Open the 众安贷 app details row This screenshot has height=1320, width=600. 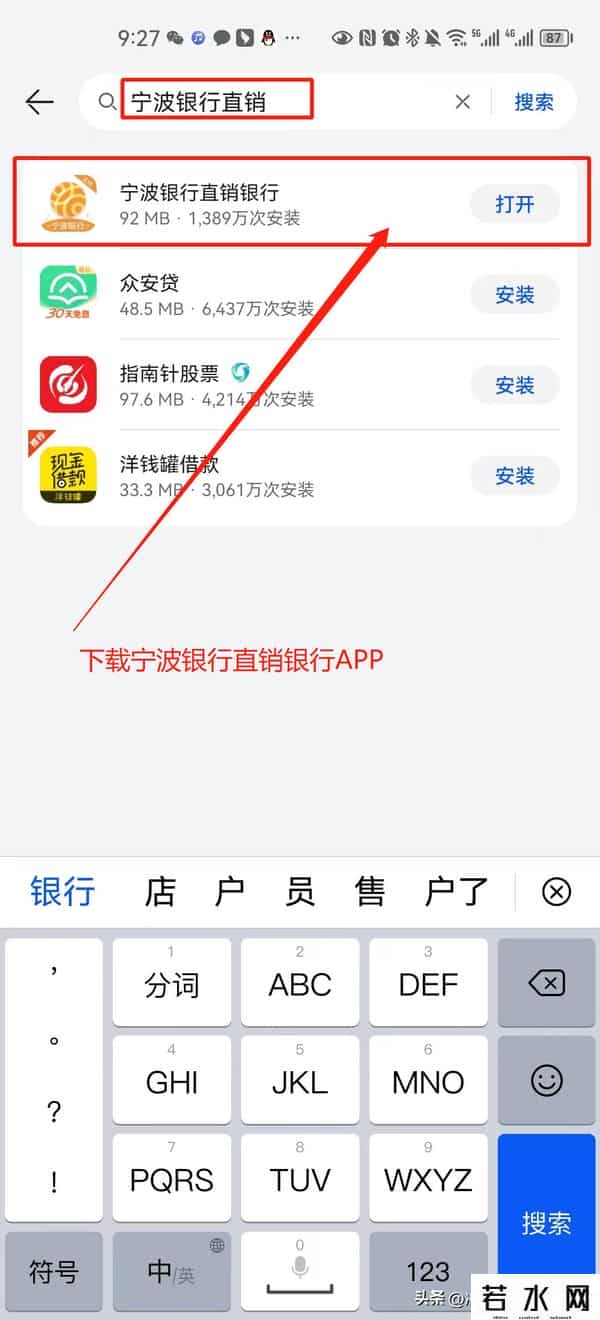pyautogui.click(x=250, y=295)
